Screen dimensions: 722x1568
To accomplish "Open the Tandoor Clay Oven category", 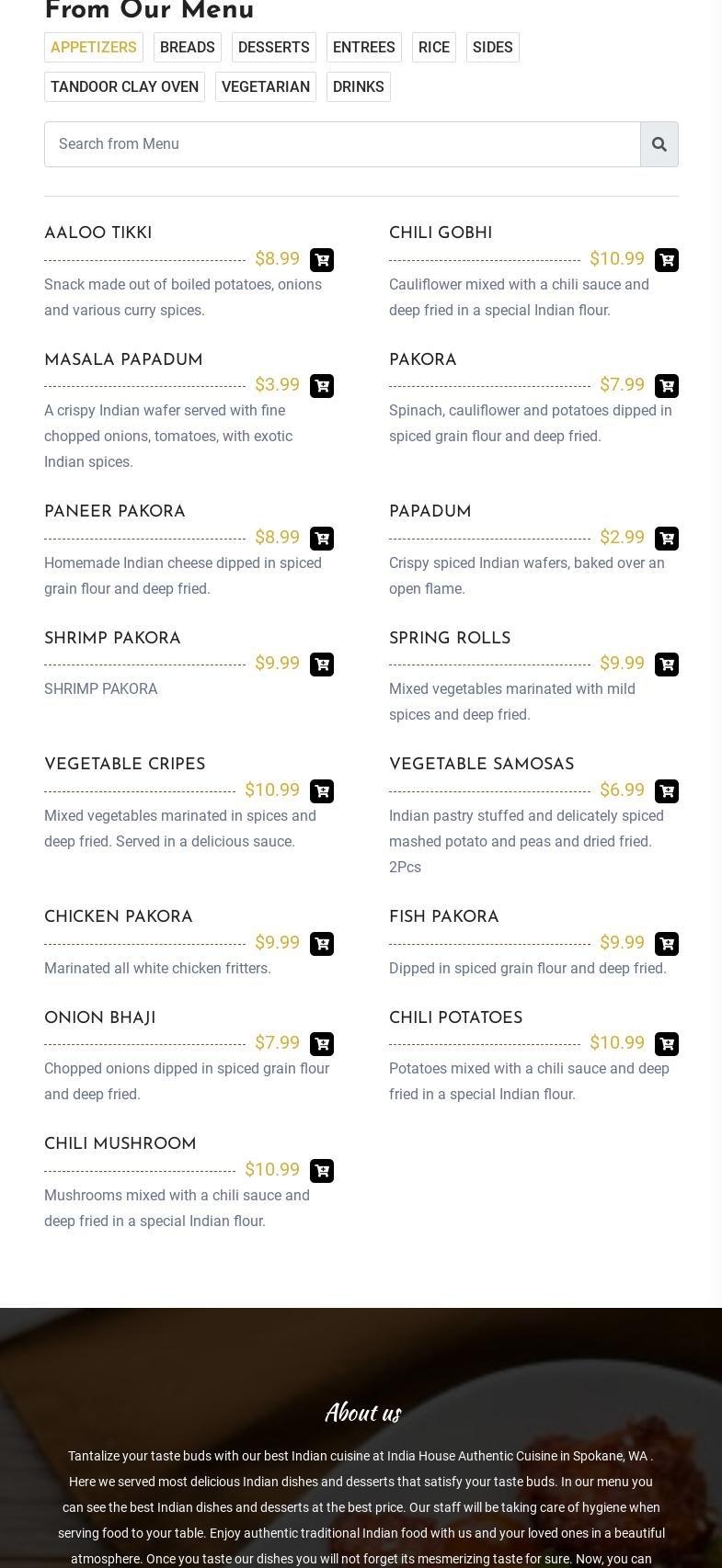I will click(x=124, y=86).
